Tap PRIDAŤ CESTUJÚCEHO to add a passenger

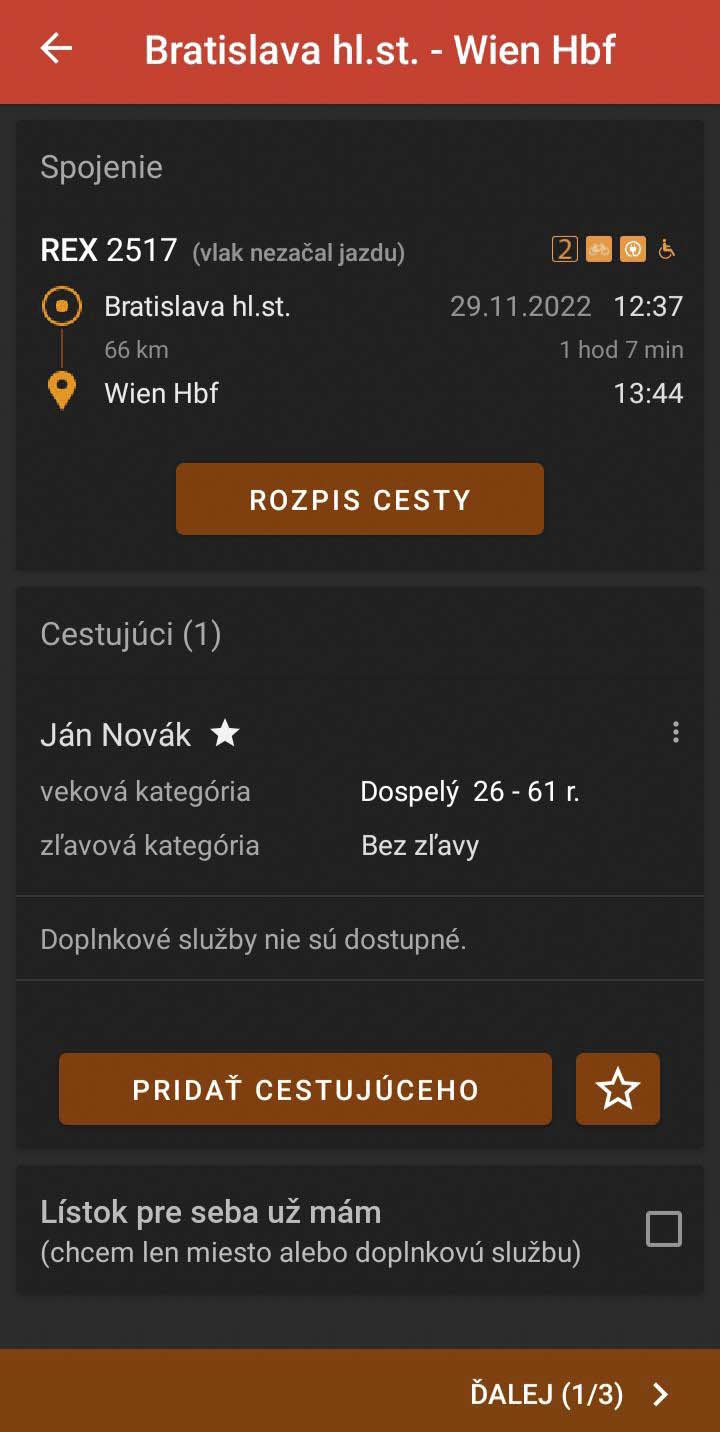[x=305, y=1089]
